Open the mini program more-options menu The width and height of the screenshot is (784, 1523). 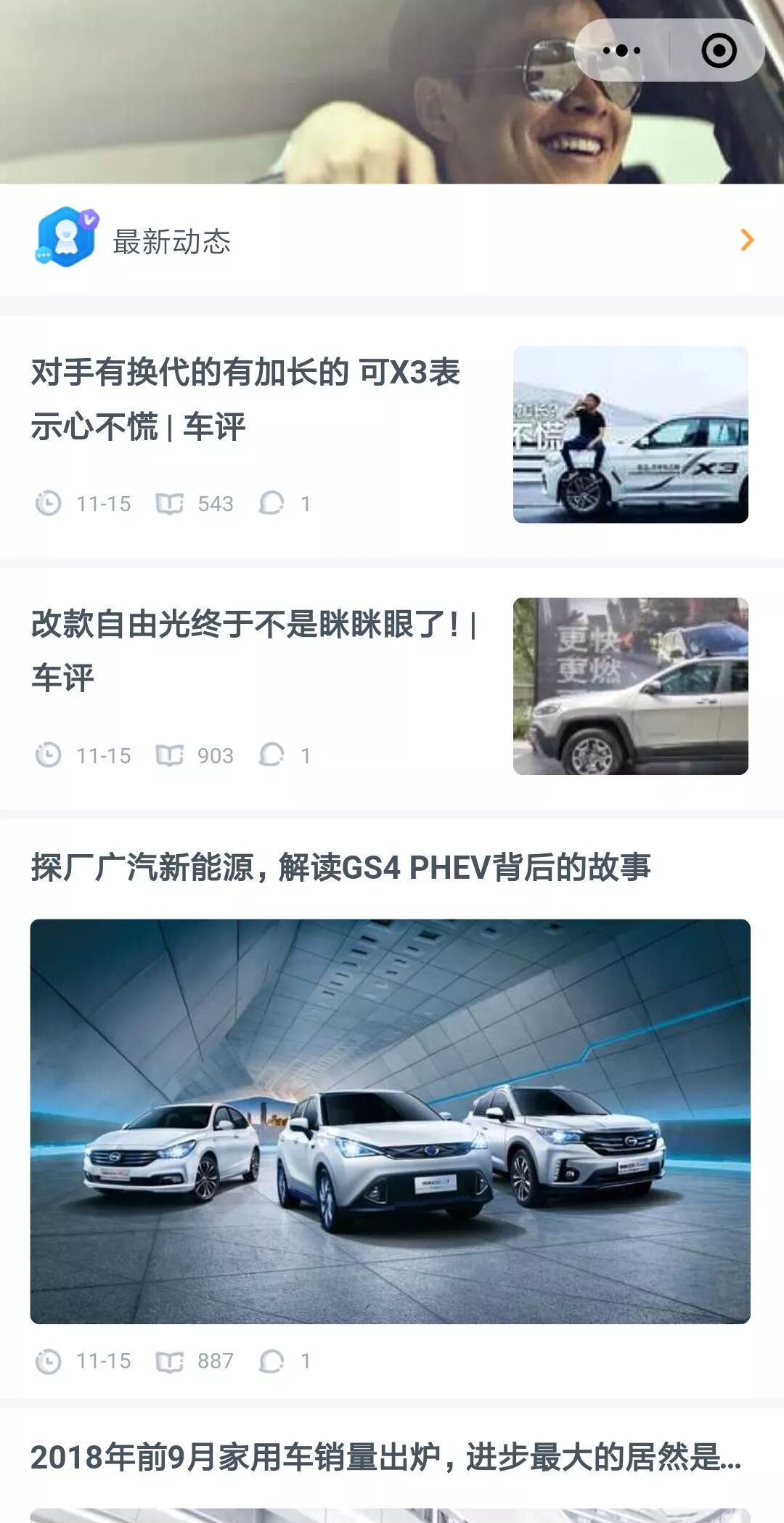pyautogui.click(x=622, y=51)
